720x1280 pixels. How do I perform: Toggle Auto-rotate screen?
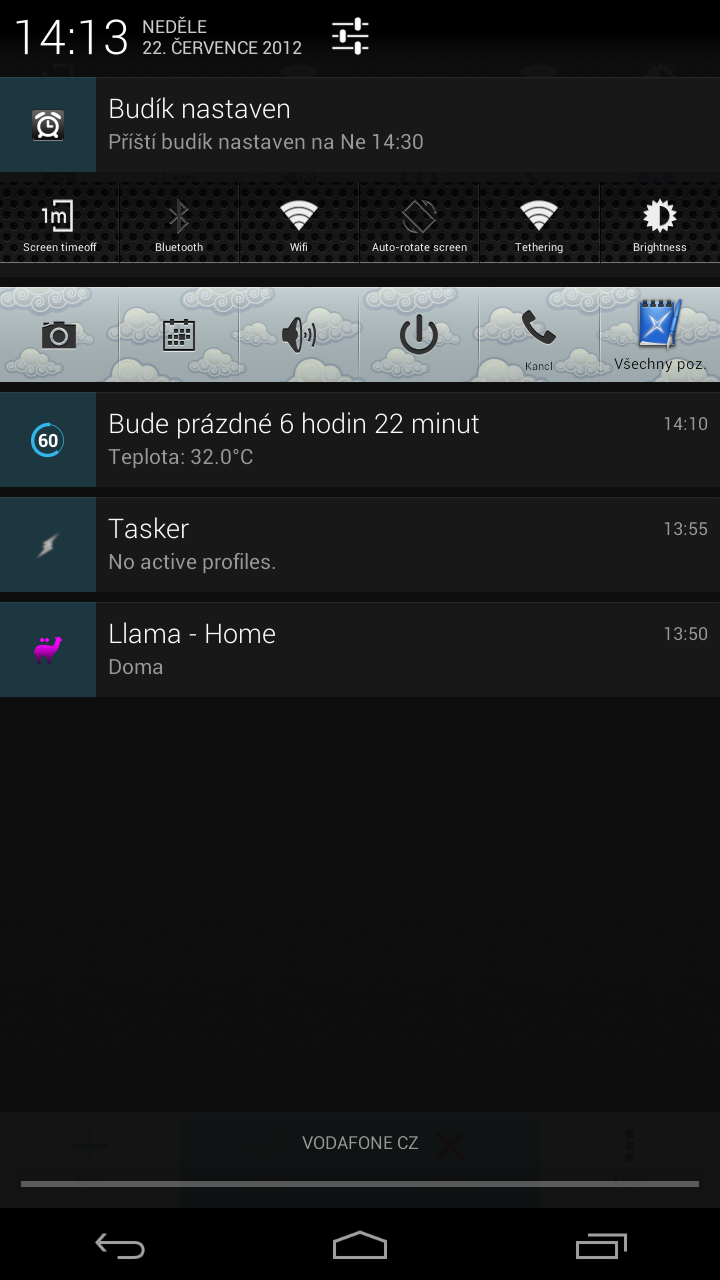click(x=419, y=224)
